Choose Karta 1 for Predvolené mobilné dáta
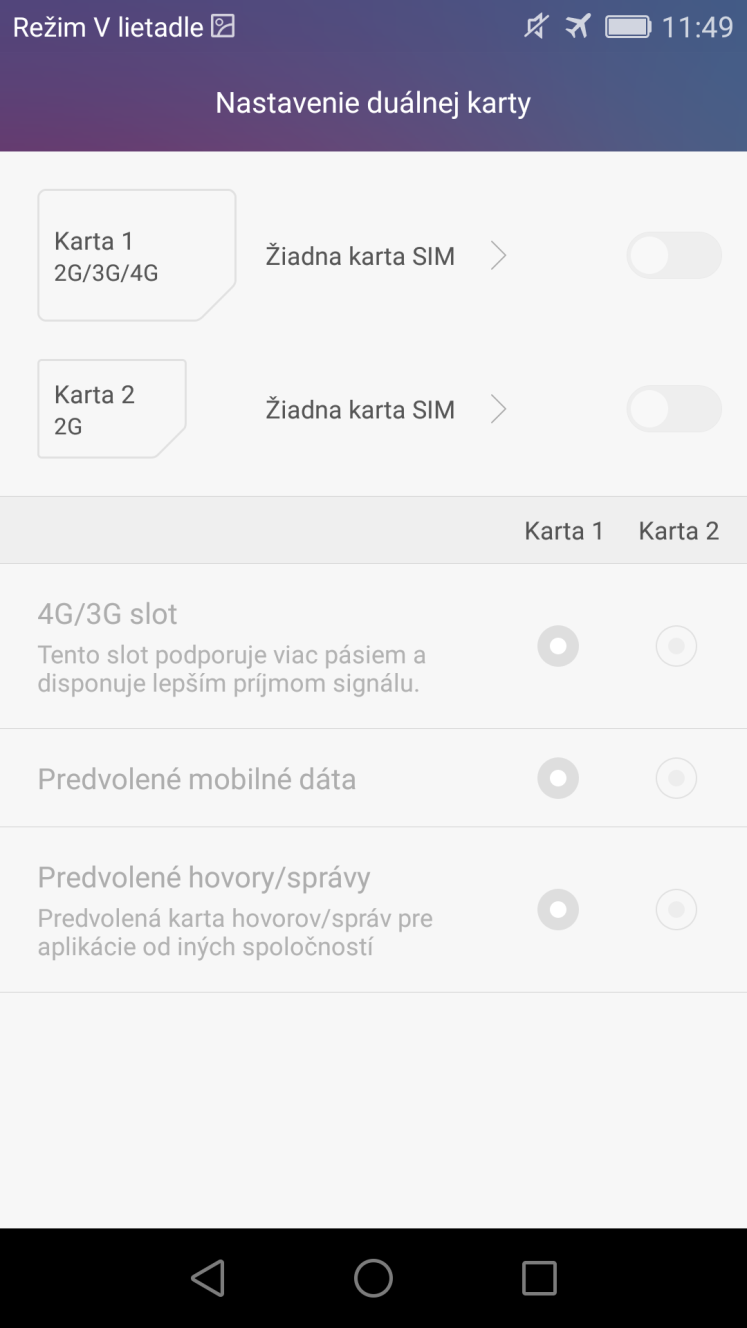 pos(558,778)
